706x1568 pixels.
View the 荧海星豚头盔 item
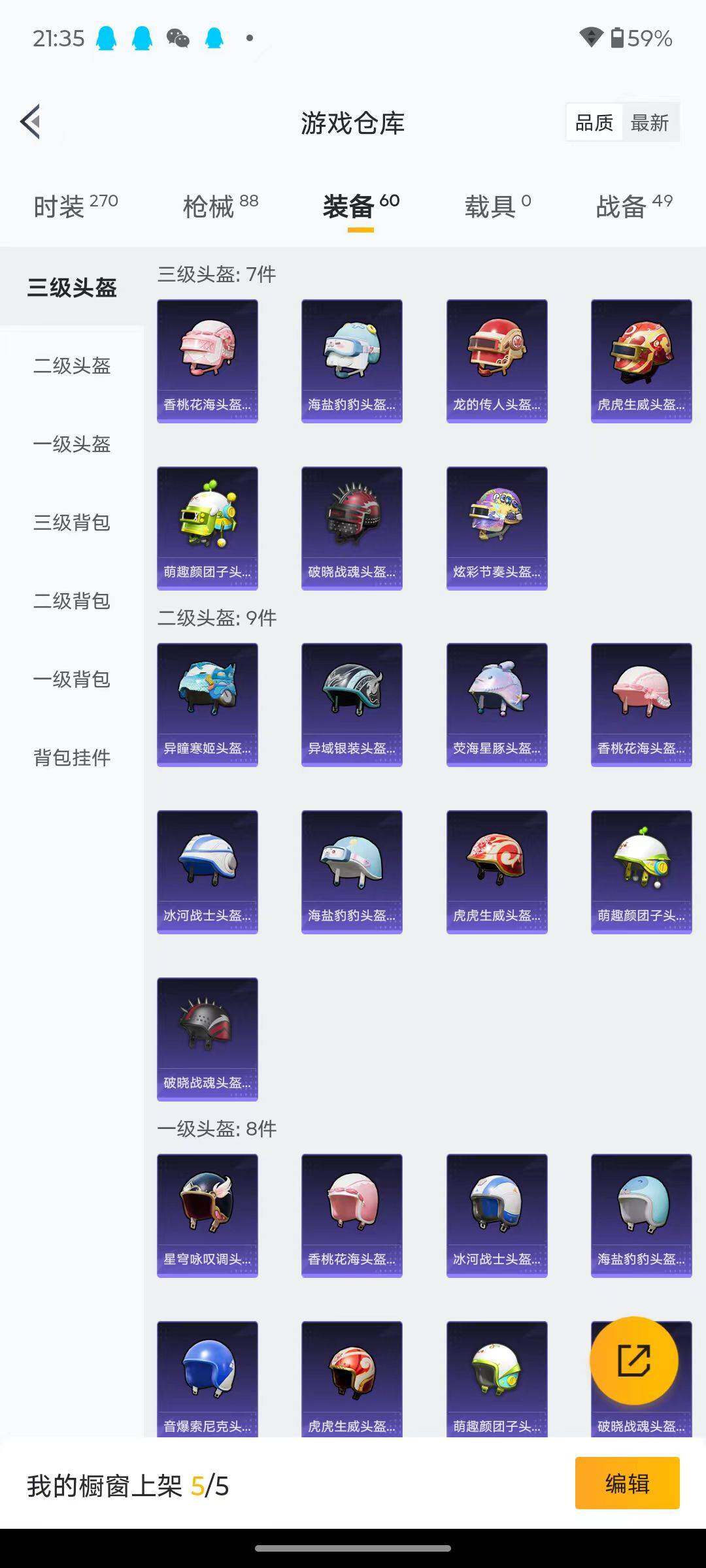497,704
